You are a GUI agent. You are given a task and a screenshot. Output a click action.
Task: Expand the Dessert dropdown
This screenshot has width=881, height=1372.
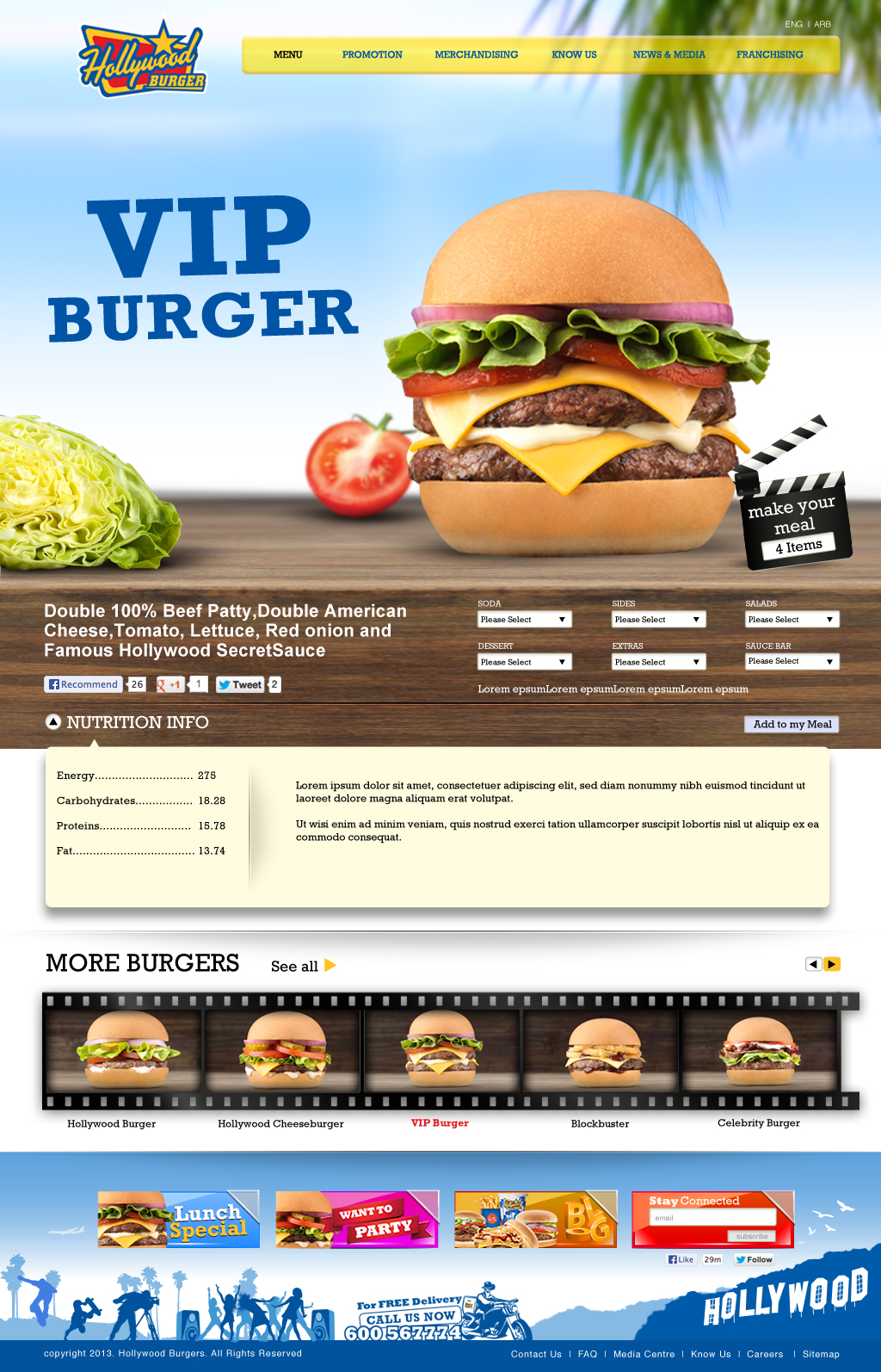point(524,662)
